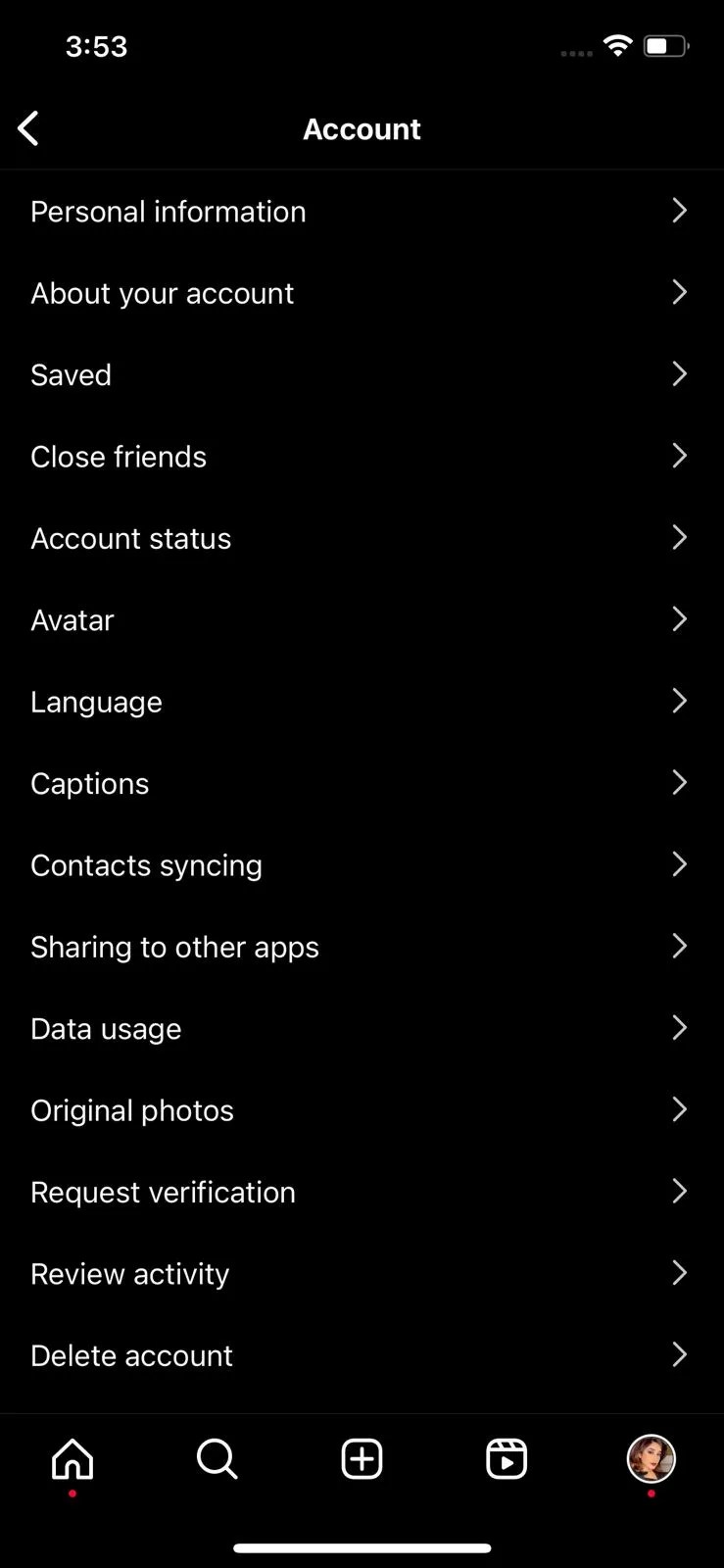This screenshot has height=1568, width=724.
Task: Open Account status
Action: (x=130, y=538)
